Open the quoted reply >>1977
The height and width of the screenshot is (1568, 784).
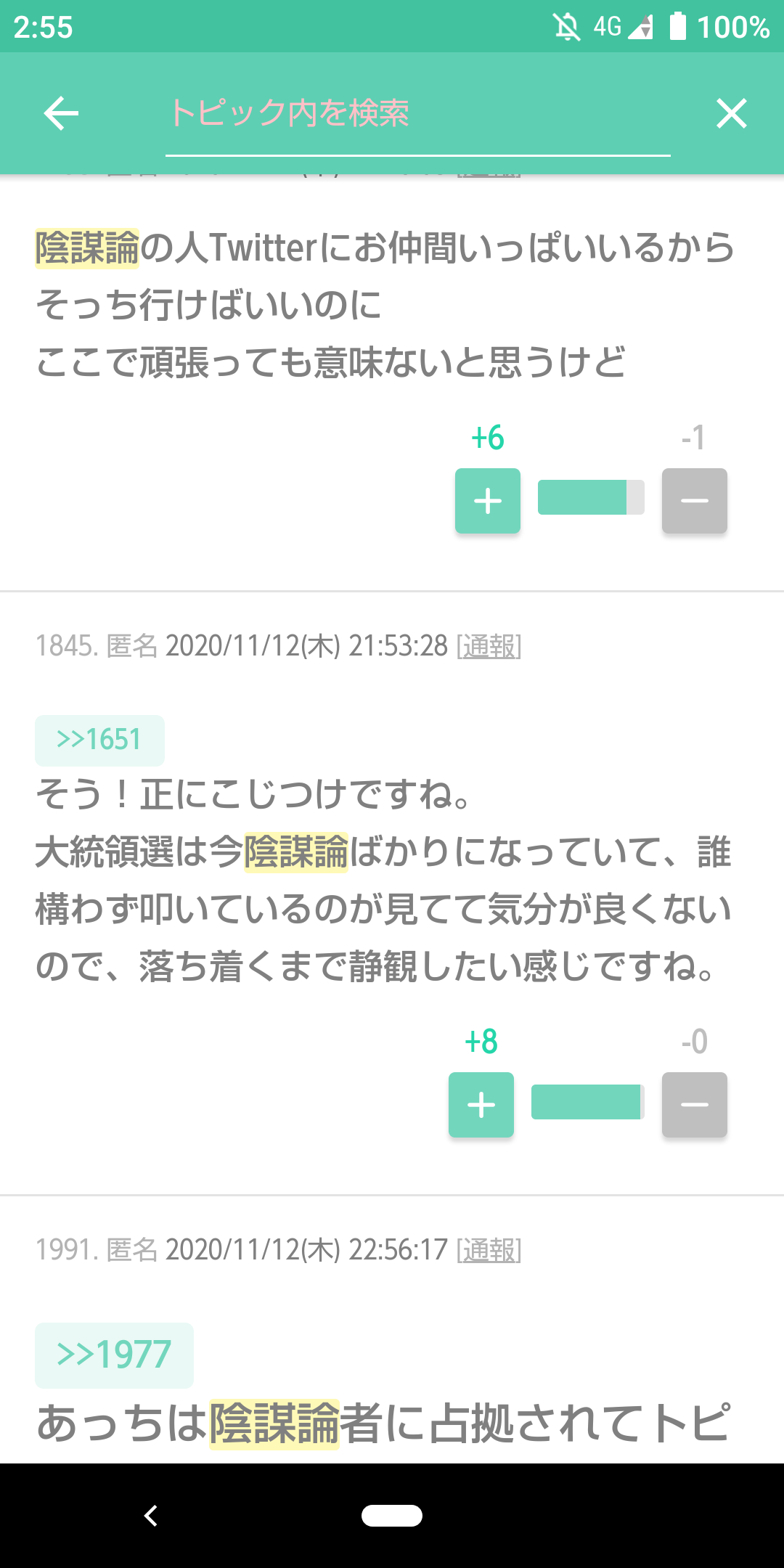tap(114, 1355)
